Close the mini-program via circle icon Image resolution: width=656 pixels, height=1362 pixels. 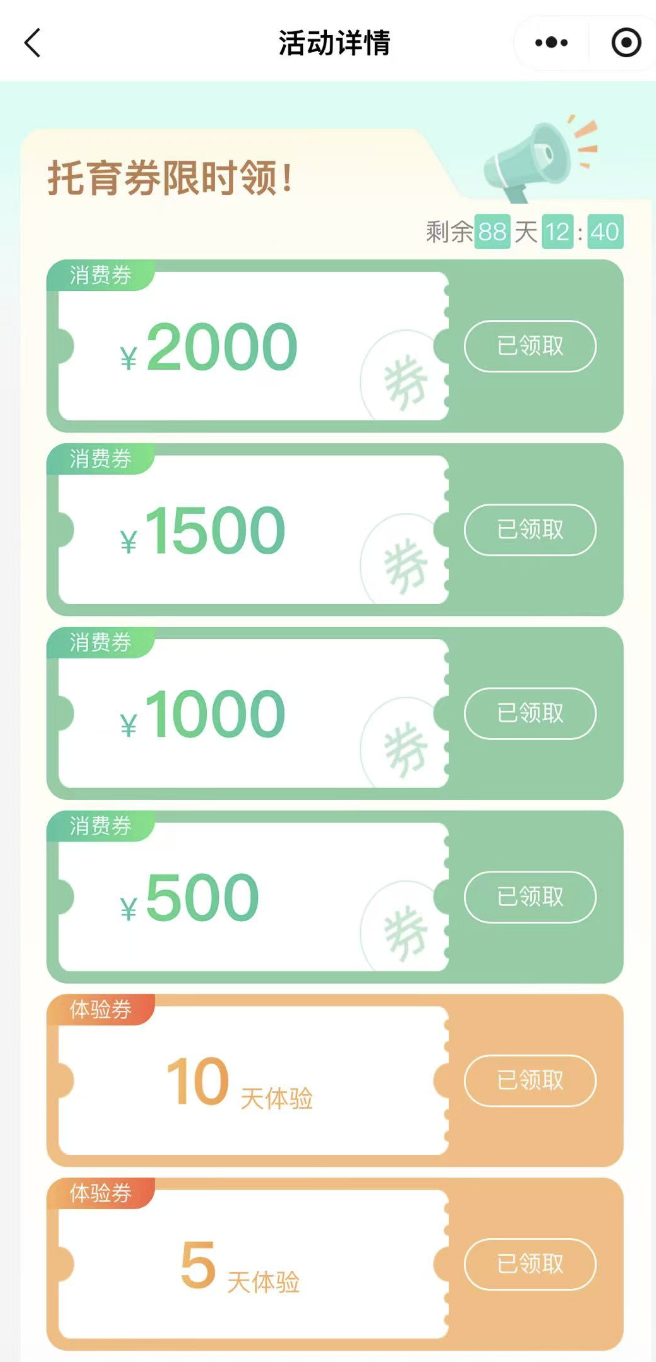tap(626, 43)
